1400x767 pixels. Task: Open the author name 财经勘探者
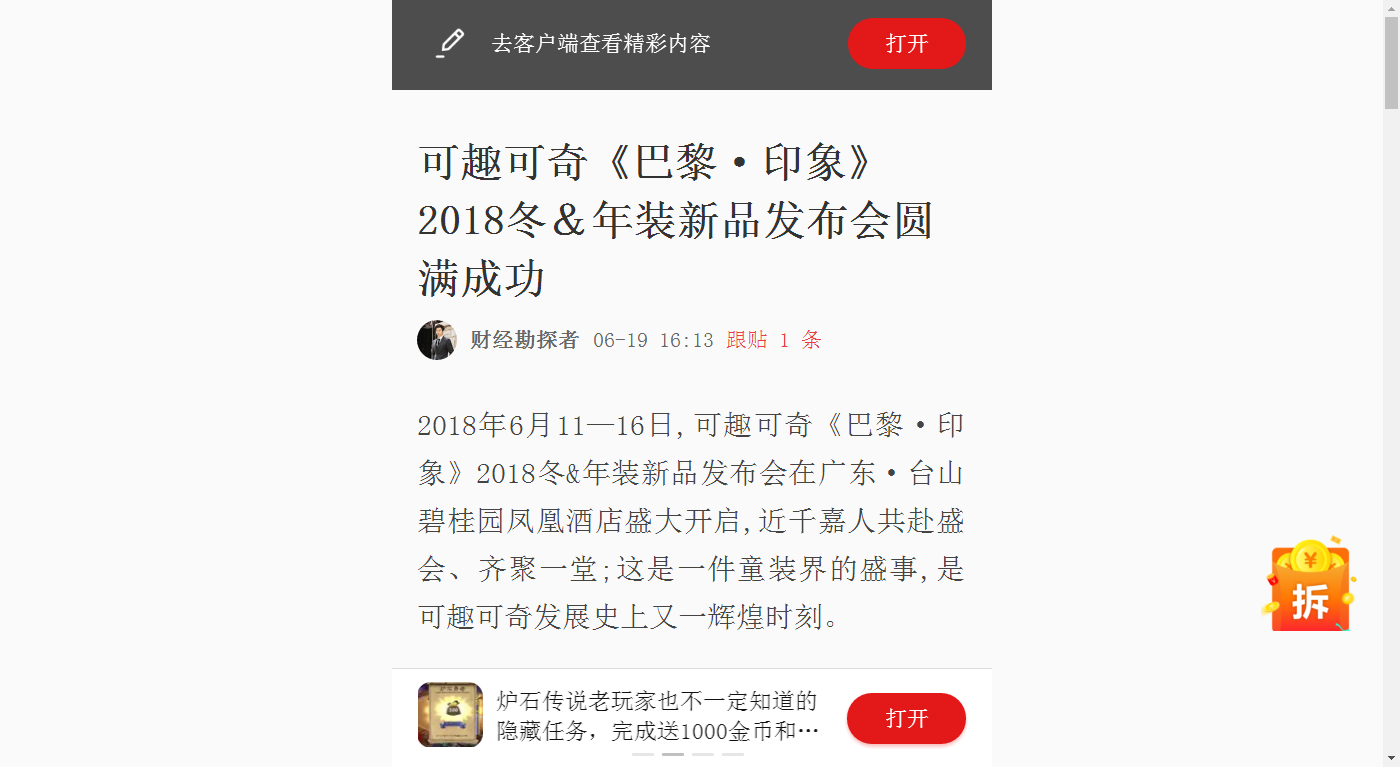pyautogui.click(x=524, y=340)
